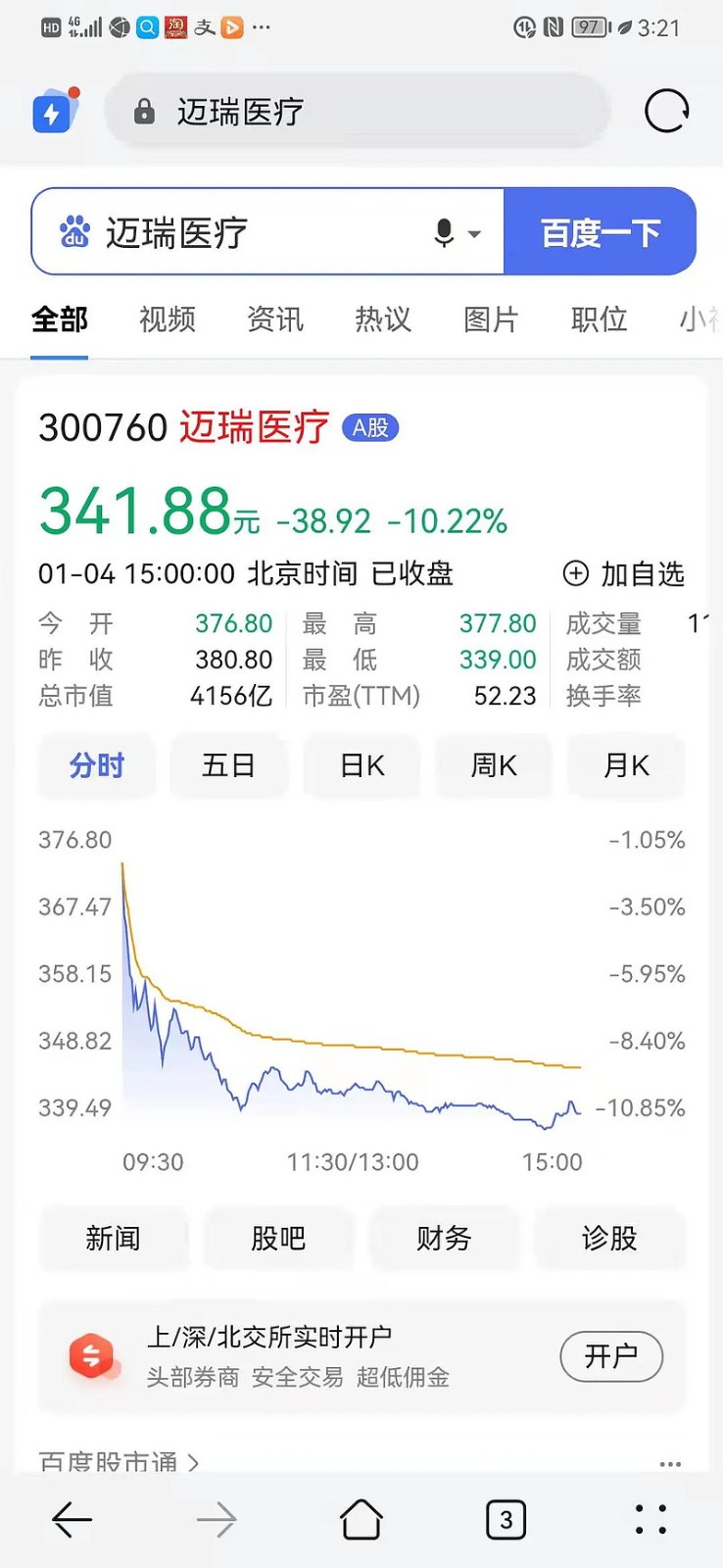The width and height of the screenshot is (723, 1568).
Task: View the 月K chart
Action: point(626,765)
